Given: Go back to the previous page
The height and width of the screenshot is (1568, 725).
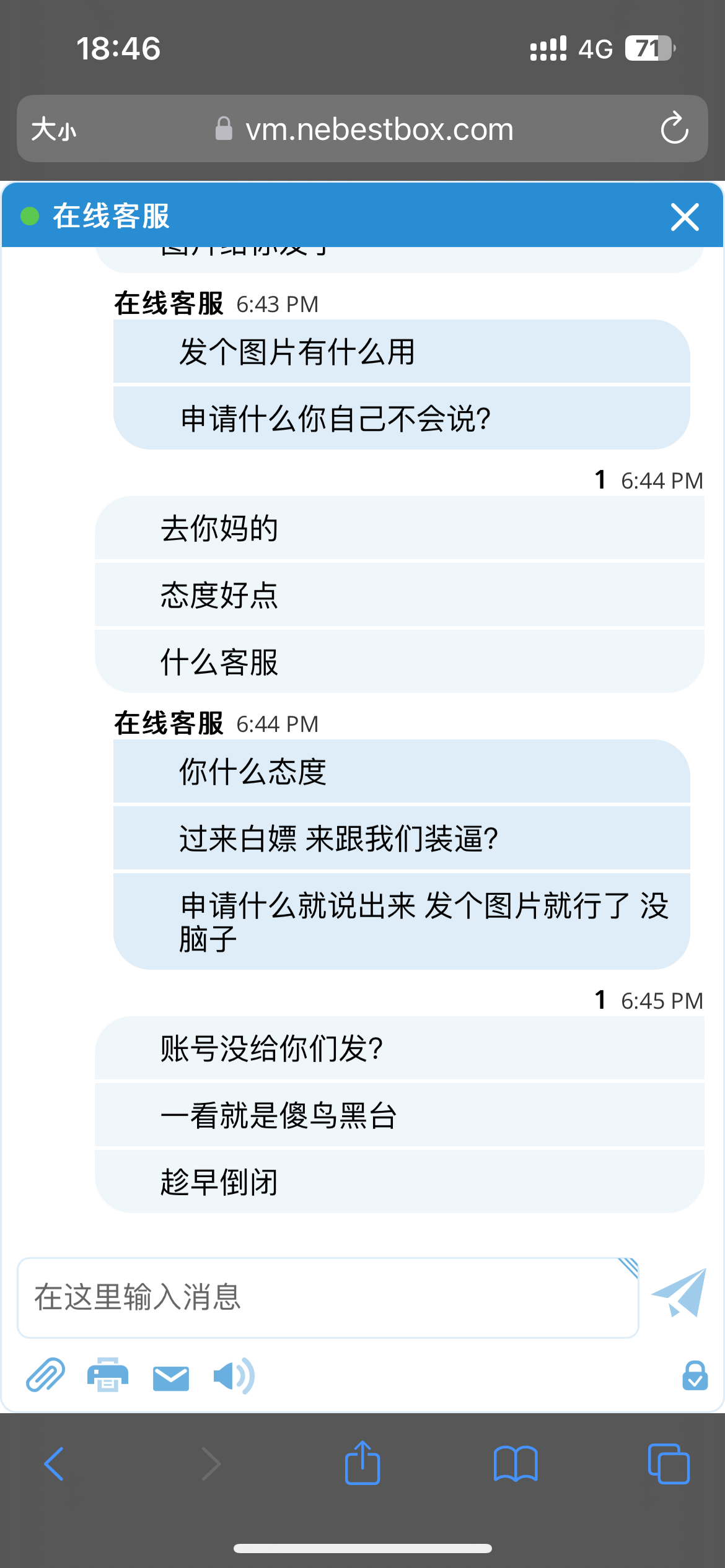Looking at the screenshot, I should (55, 1464).
